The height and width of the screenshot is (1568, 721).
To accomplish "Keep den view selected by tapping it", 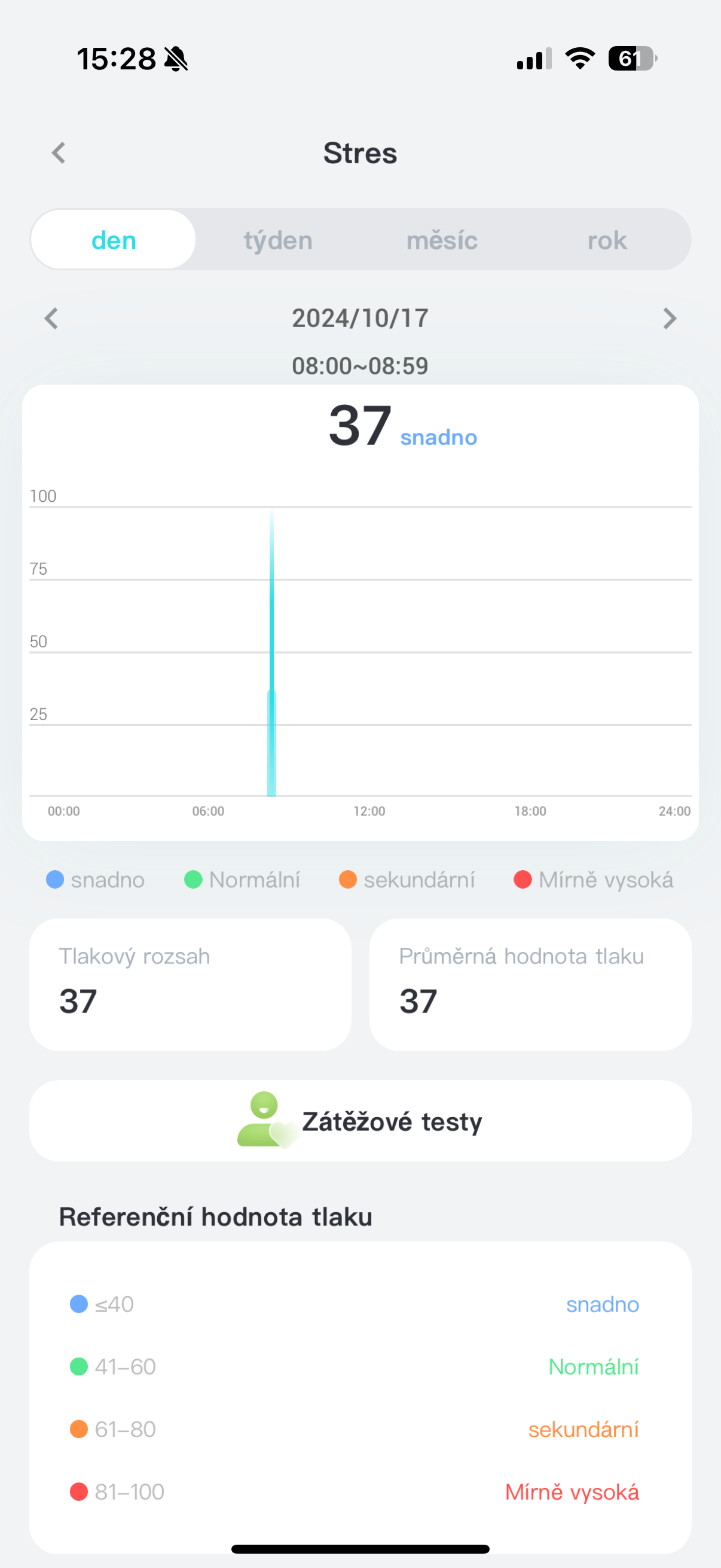I will click(x=113, y=239).
